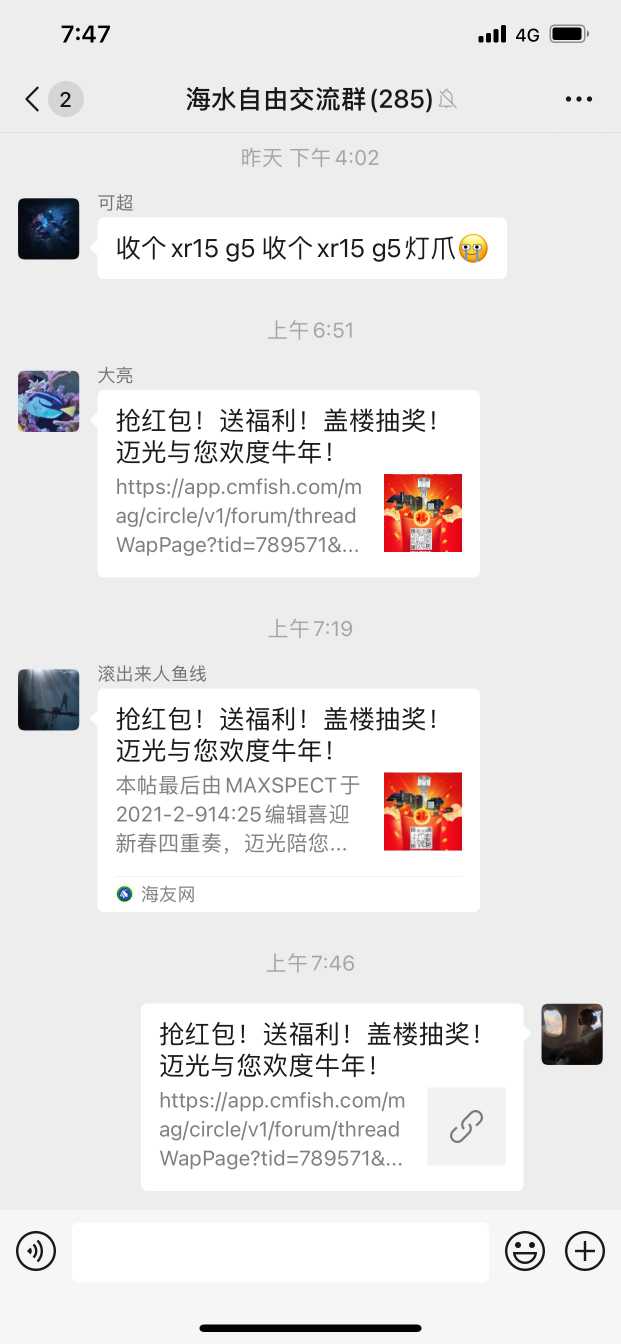Open 滚出来人鱼线's profile avatar

tap(49, 700)
